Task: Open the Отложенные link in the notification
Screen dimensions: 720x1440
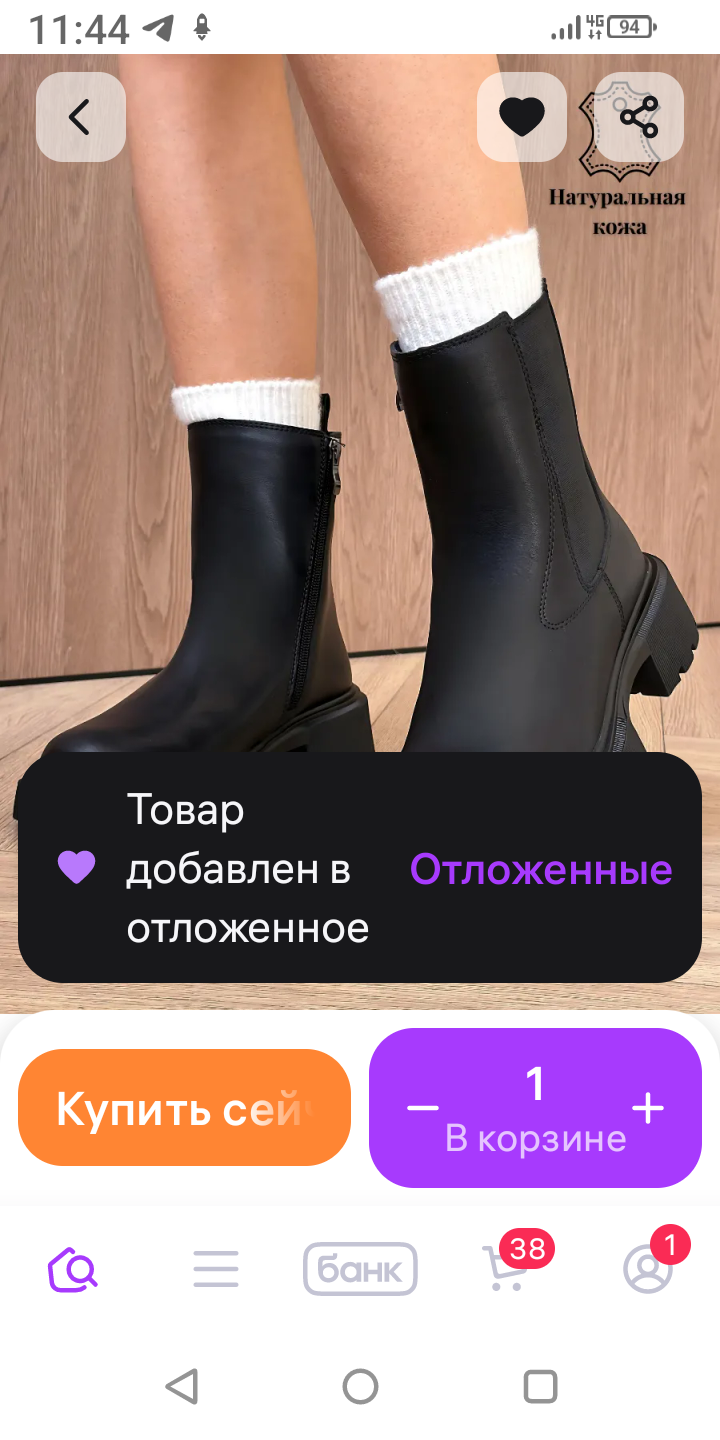Action: [541, 869]
